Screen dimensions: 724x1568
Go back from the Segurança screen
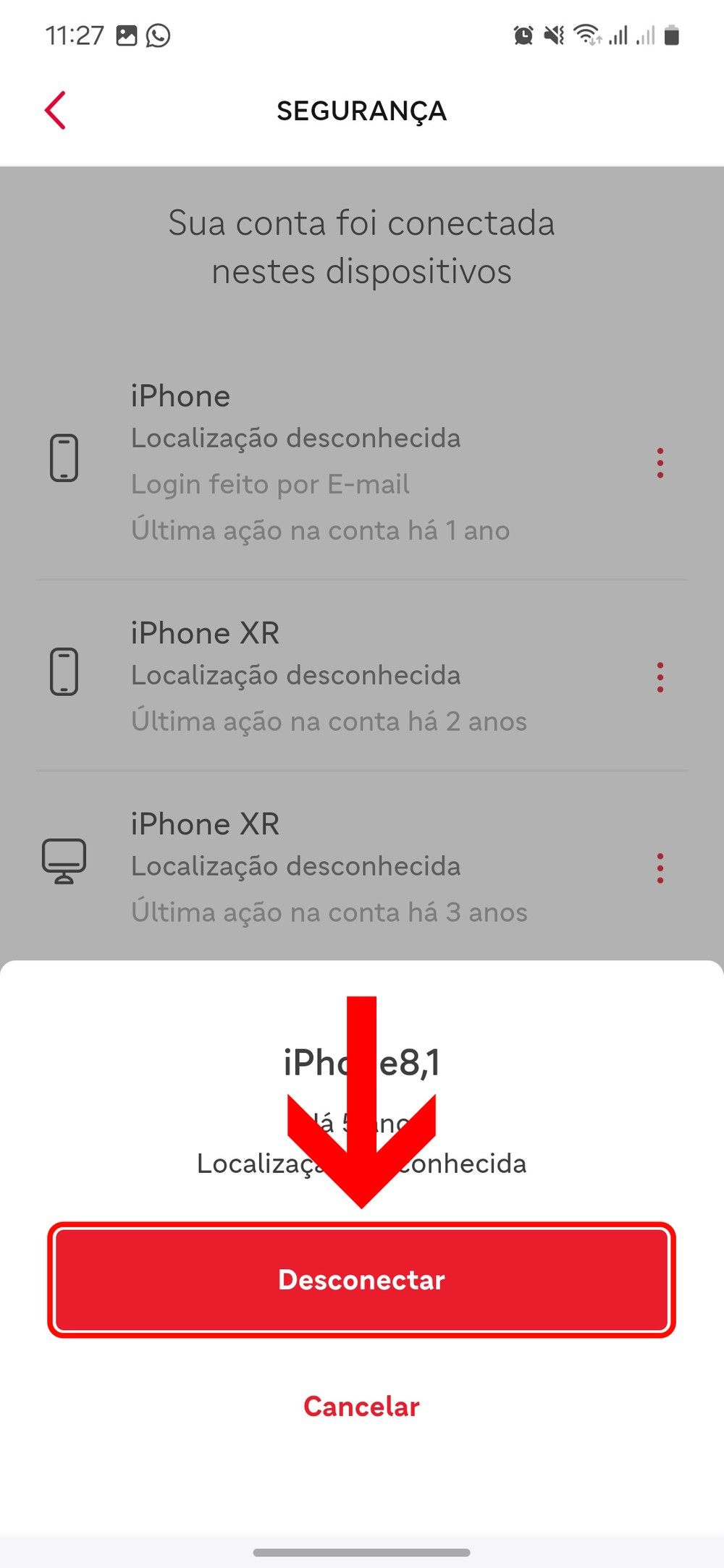coord(56,111)
